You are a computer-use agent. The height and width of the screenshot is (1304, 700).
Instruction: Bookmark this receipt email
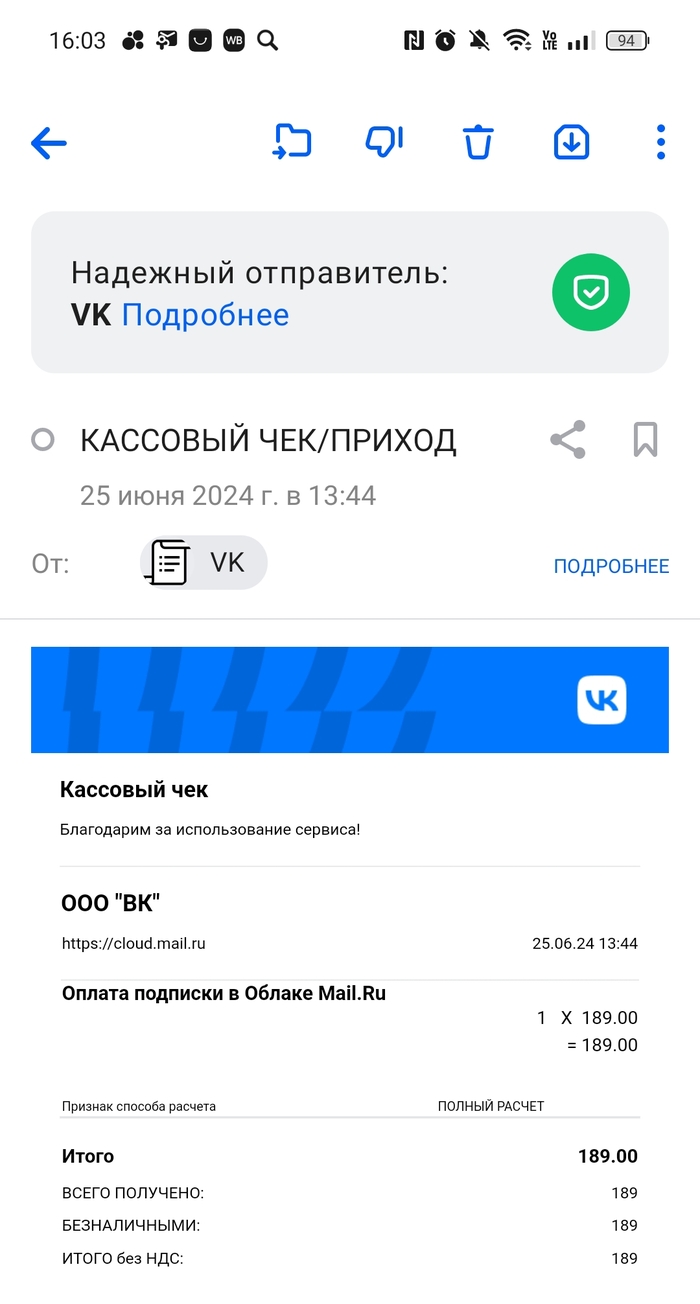(645, 440)
